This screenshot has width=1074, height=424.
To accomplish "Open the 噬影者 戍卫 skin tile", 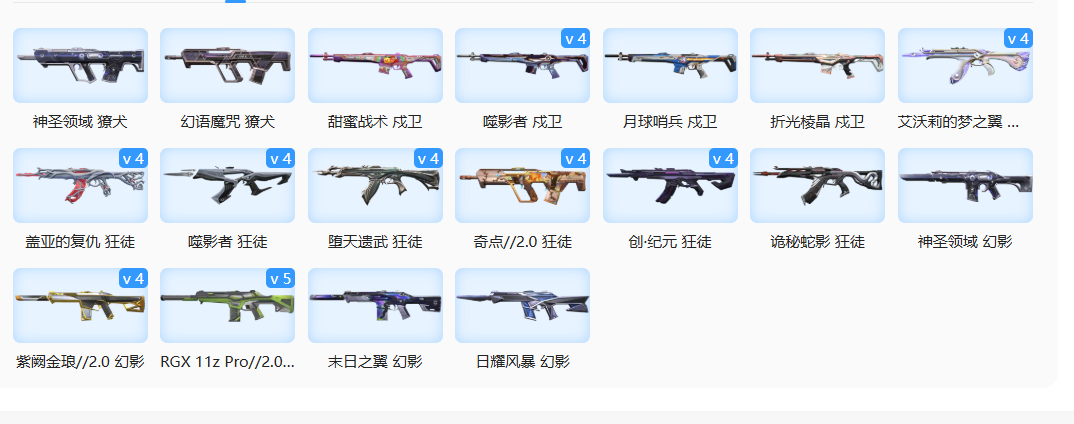I will 522,66.
